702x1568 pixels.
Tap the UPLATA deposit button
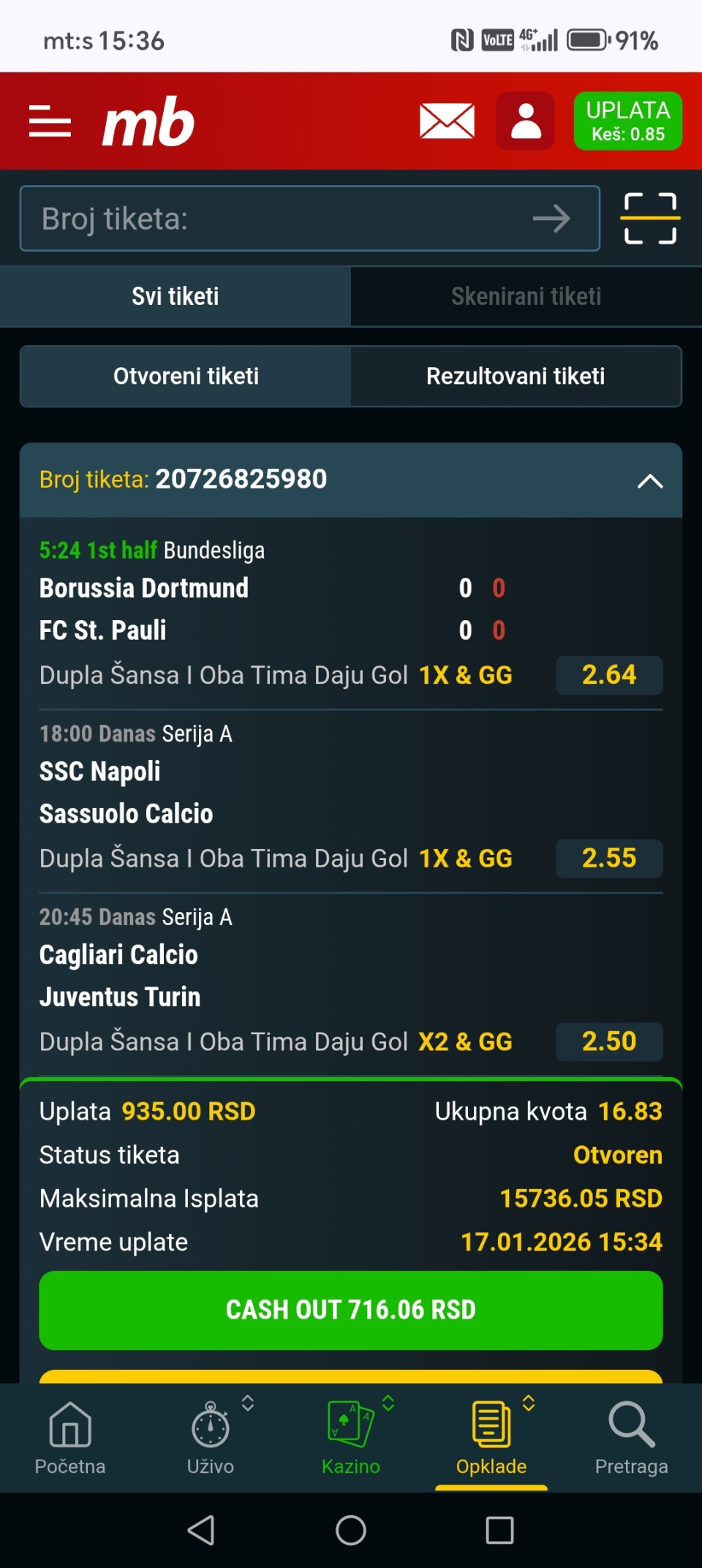627,121
